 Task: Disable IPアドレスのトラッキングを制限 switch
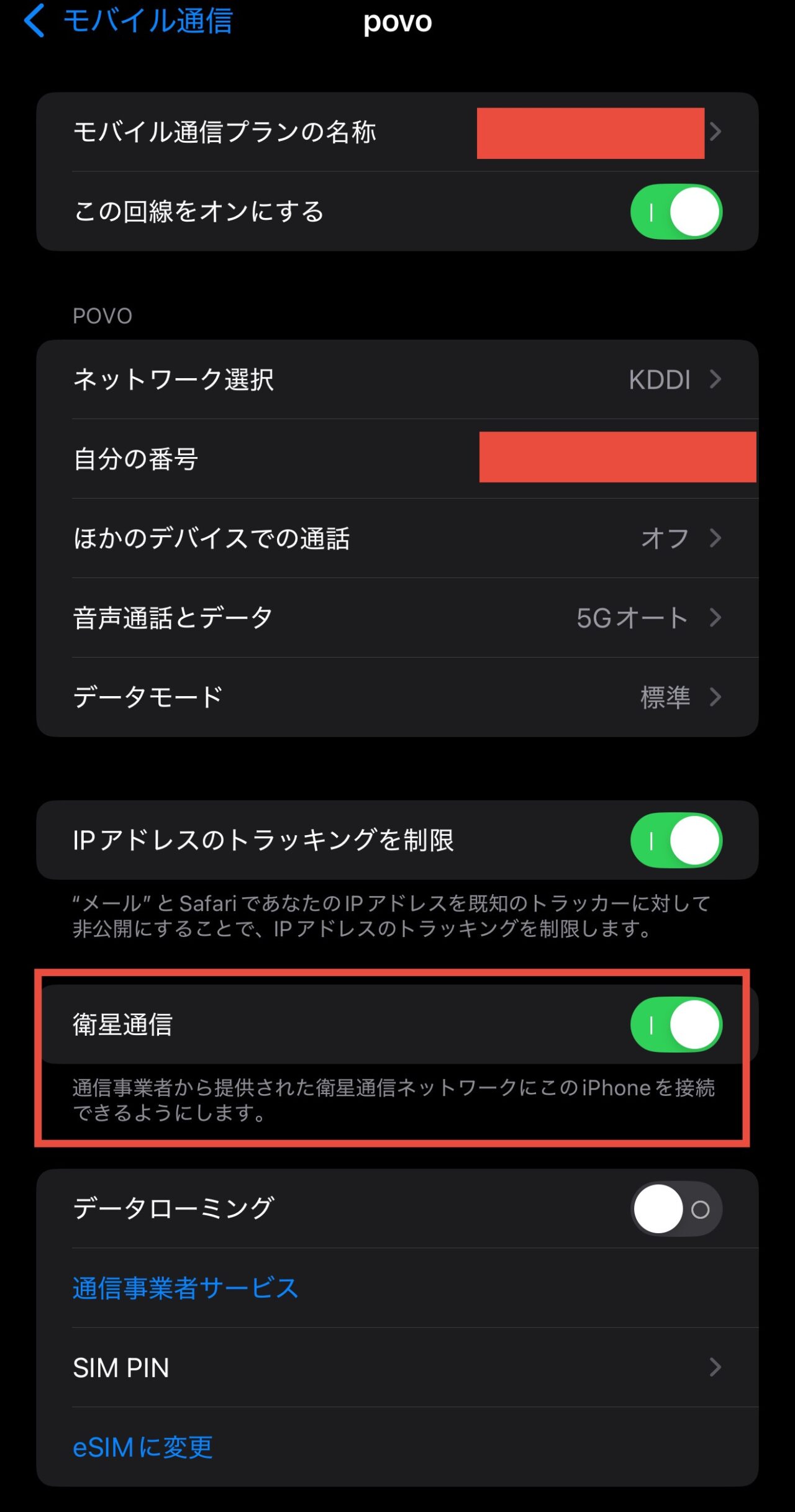(676, 840)
